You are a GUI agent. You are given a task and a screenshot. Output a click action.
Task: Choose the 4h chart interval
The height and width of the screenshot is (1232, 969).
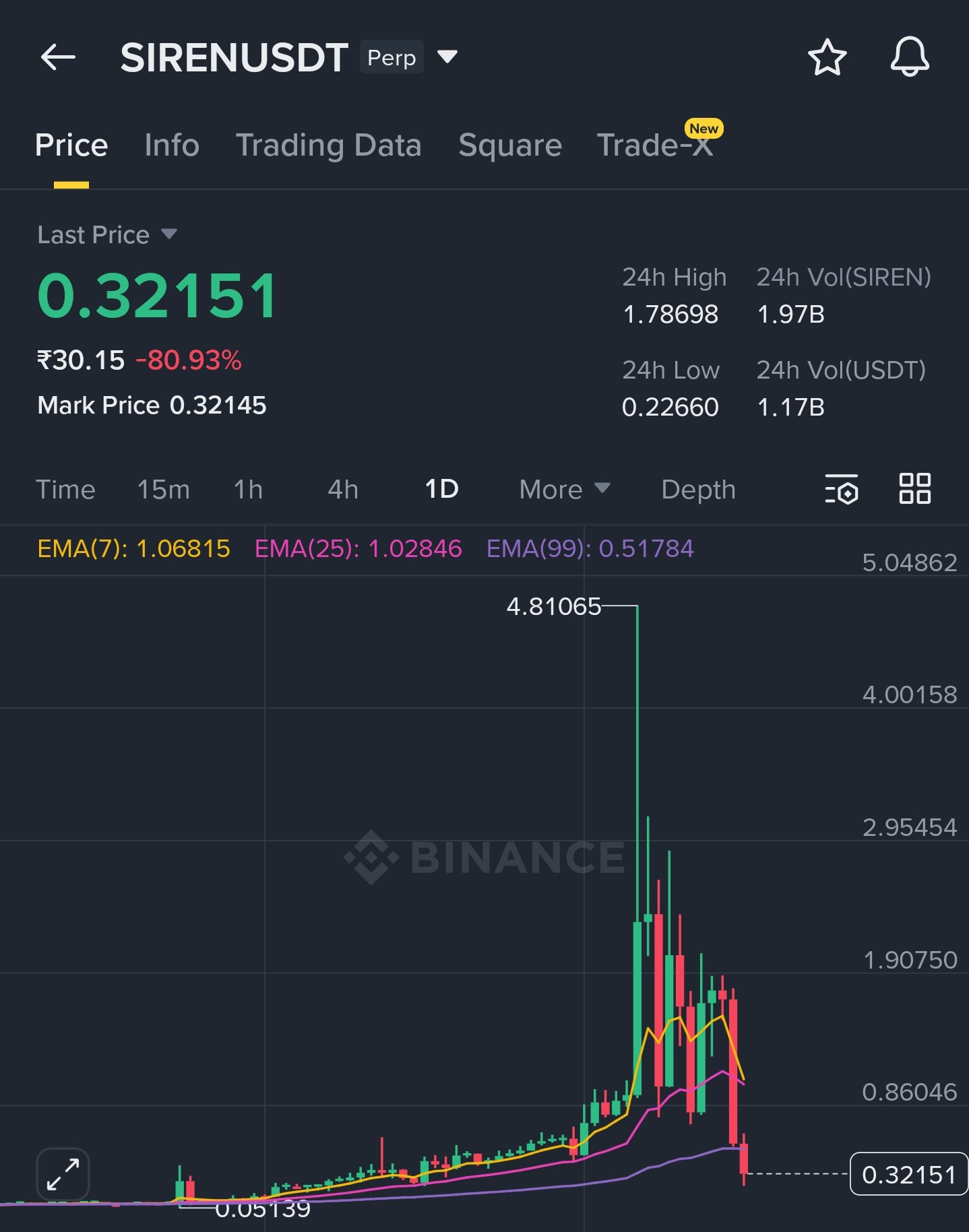click(342, 490)
